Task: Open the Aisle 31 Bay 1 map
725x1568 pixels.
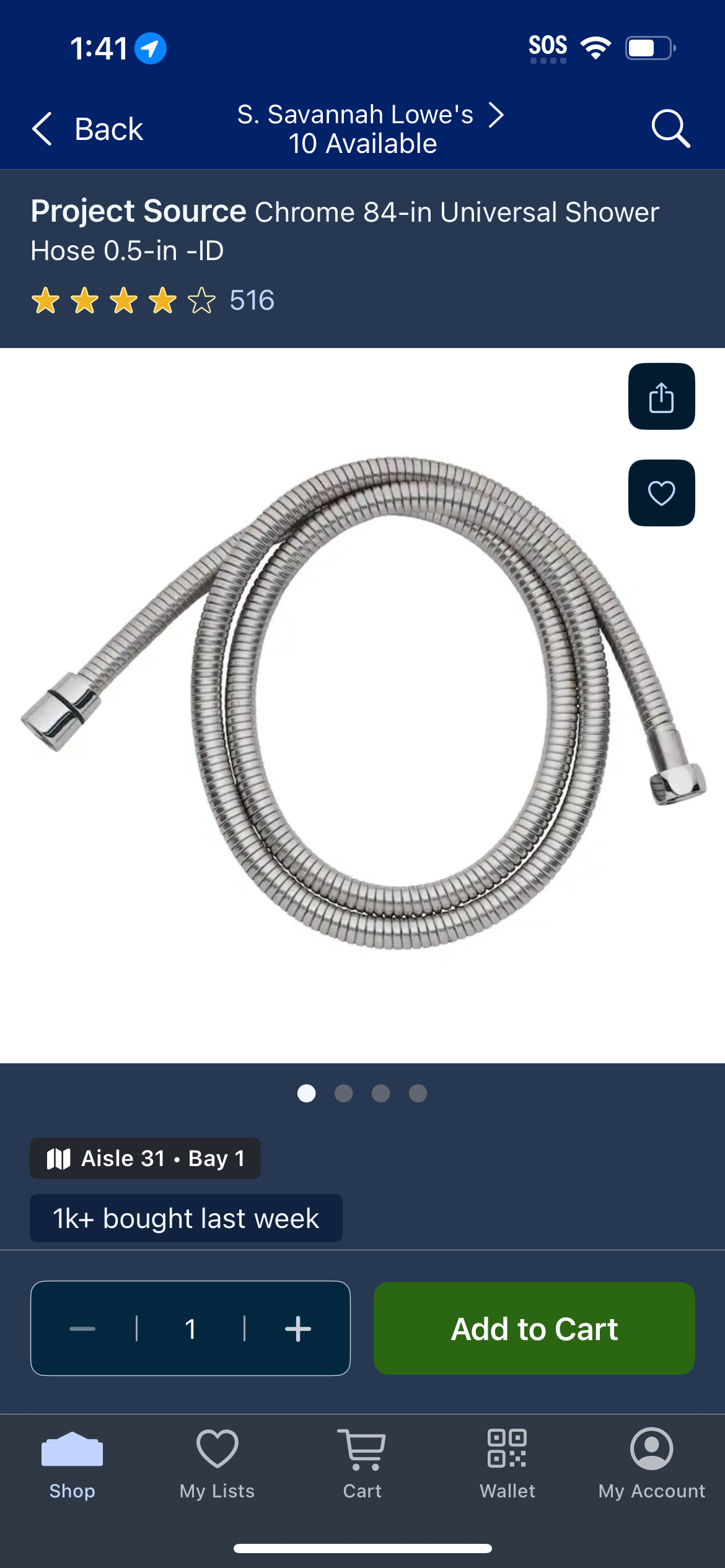Action: [145, 1158]
